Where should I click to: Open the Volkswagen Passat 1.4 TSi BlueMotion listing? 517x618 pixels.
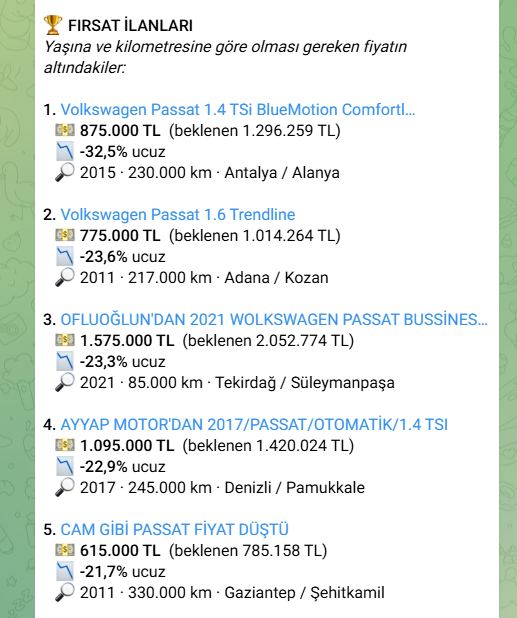tap(238, 110)
